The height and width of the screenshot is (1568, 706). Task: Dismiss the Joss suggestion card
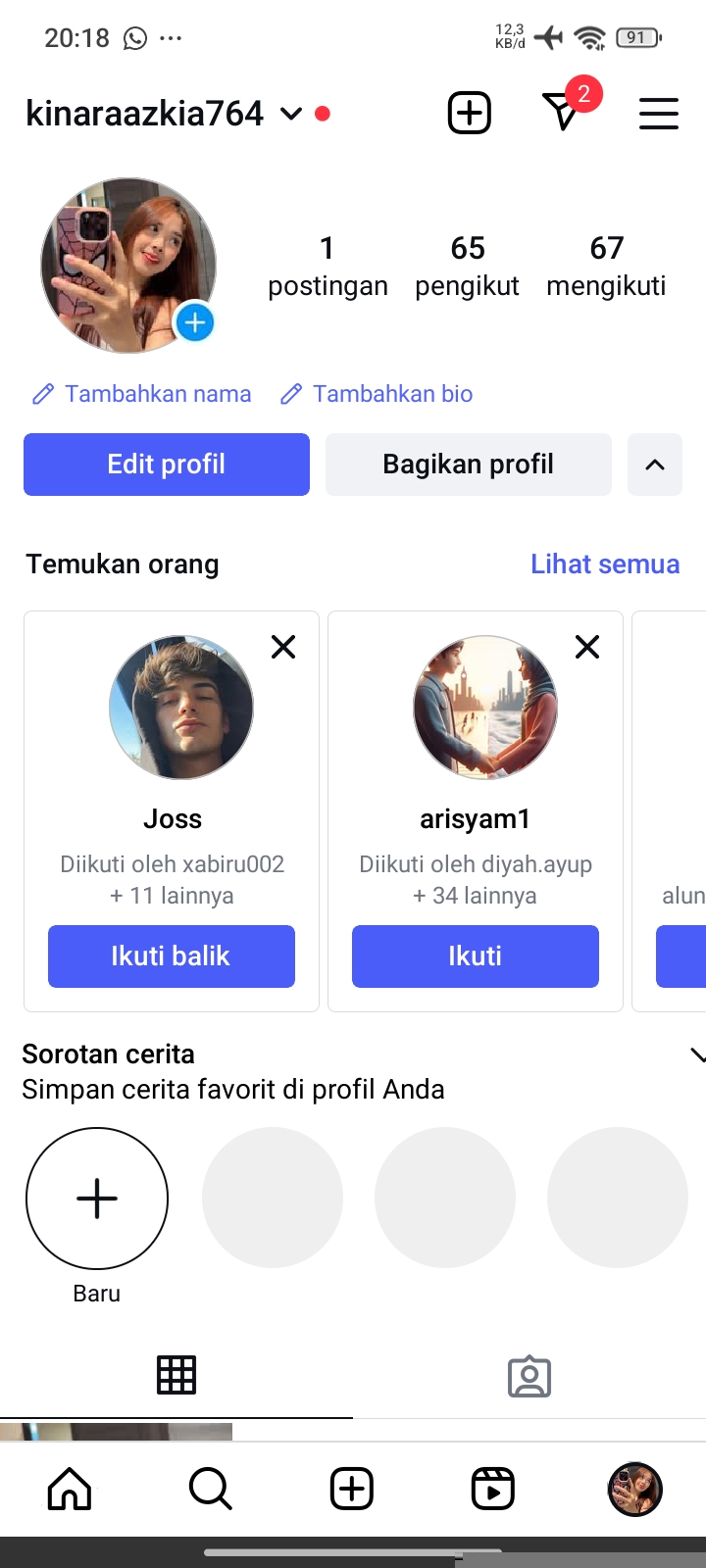click(x=283, y=647)
